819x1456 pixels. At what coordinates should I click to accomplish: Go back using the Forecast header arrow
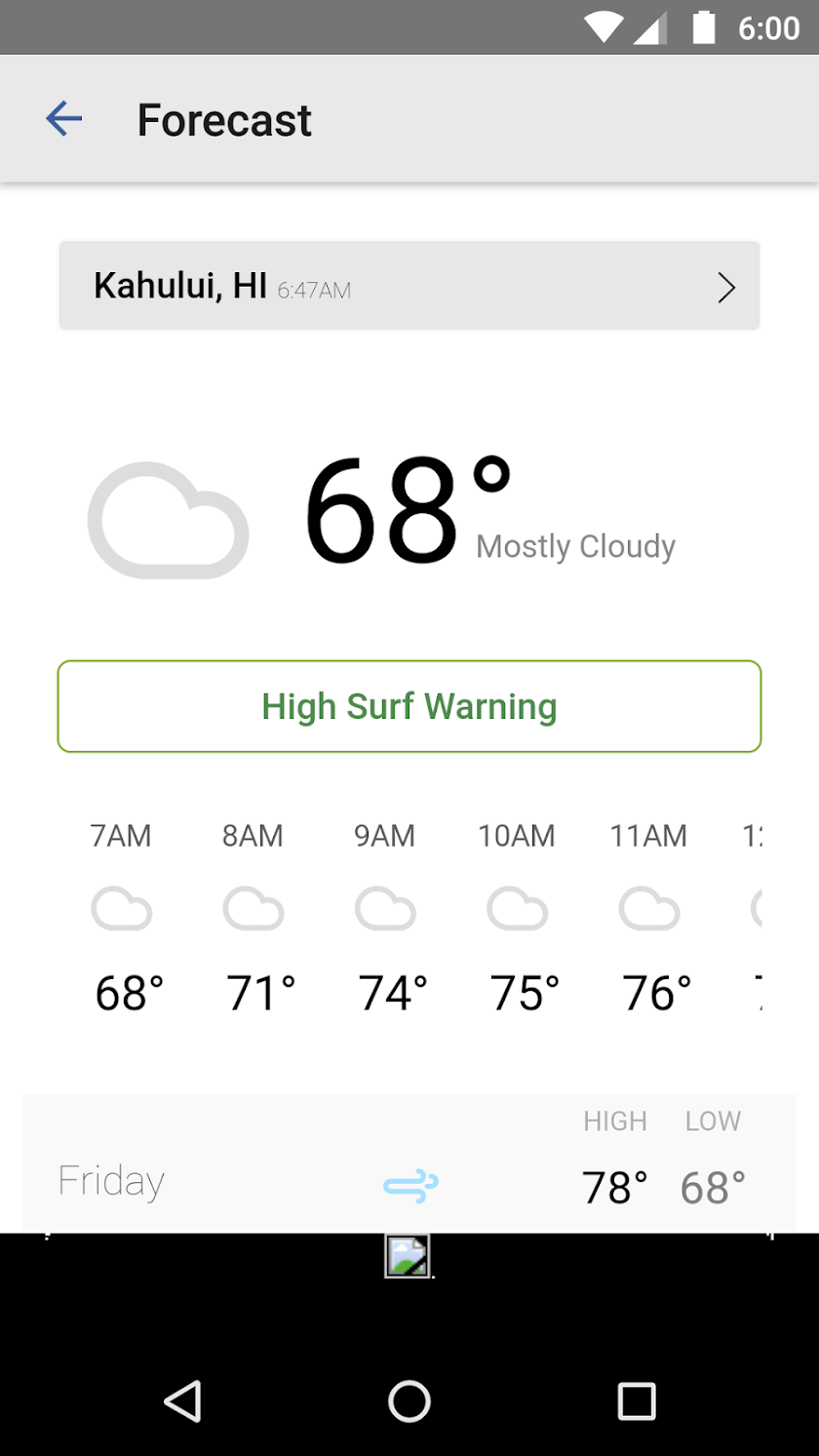pyautogui.click(x=63, y=120)
